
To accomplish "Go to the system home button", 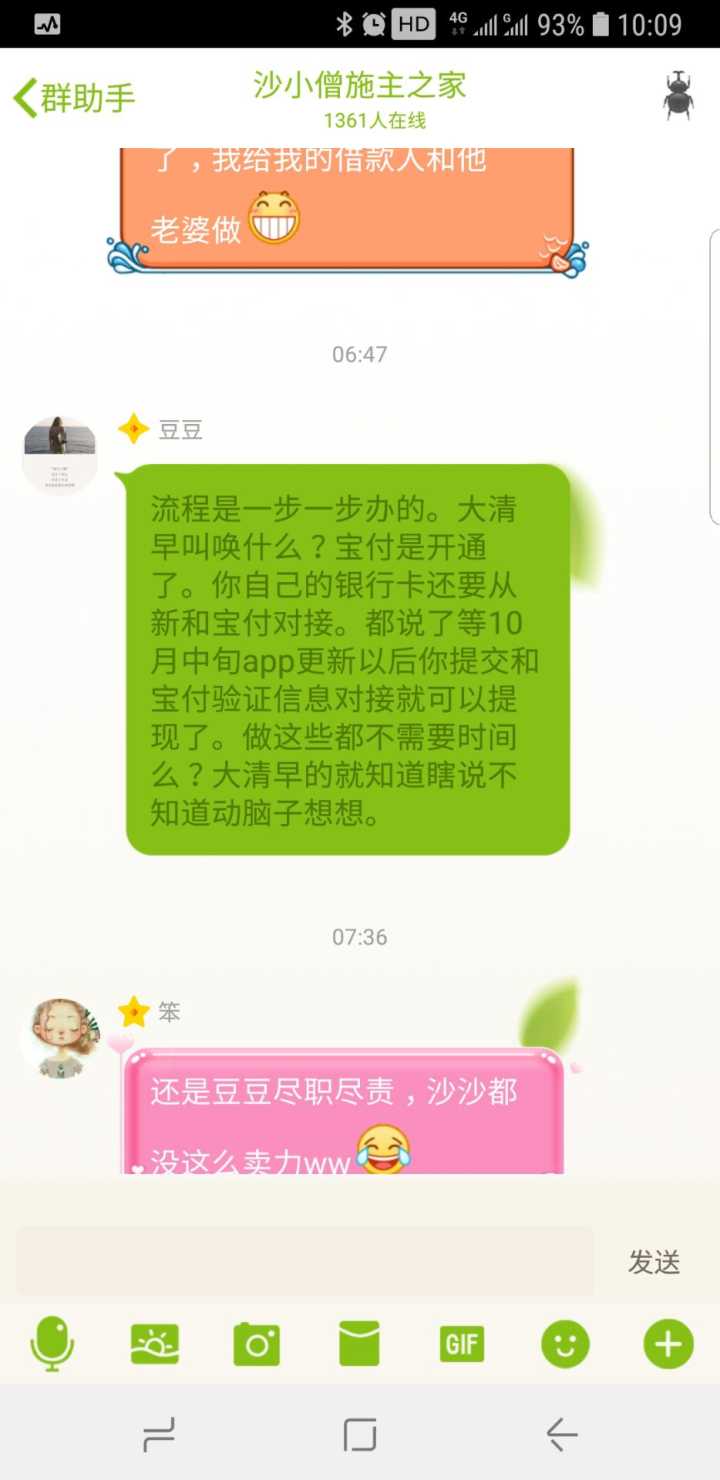I will tap(360, 1435).
